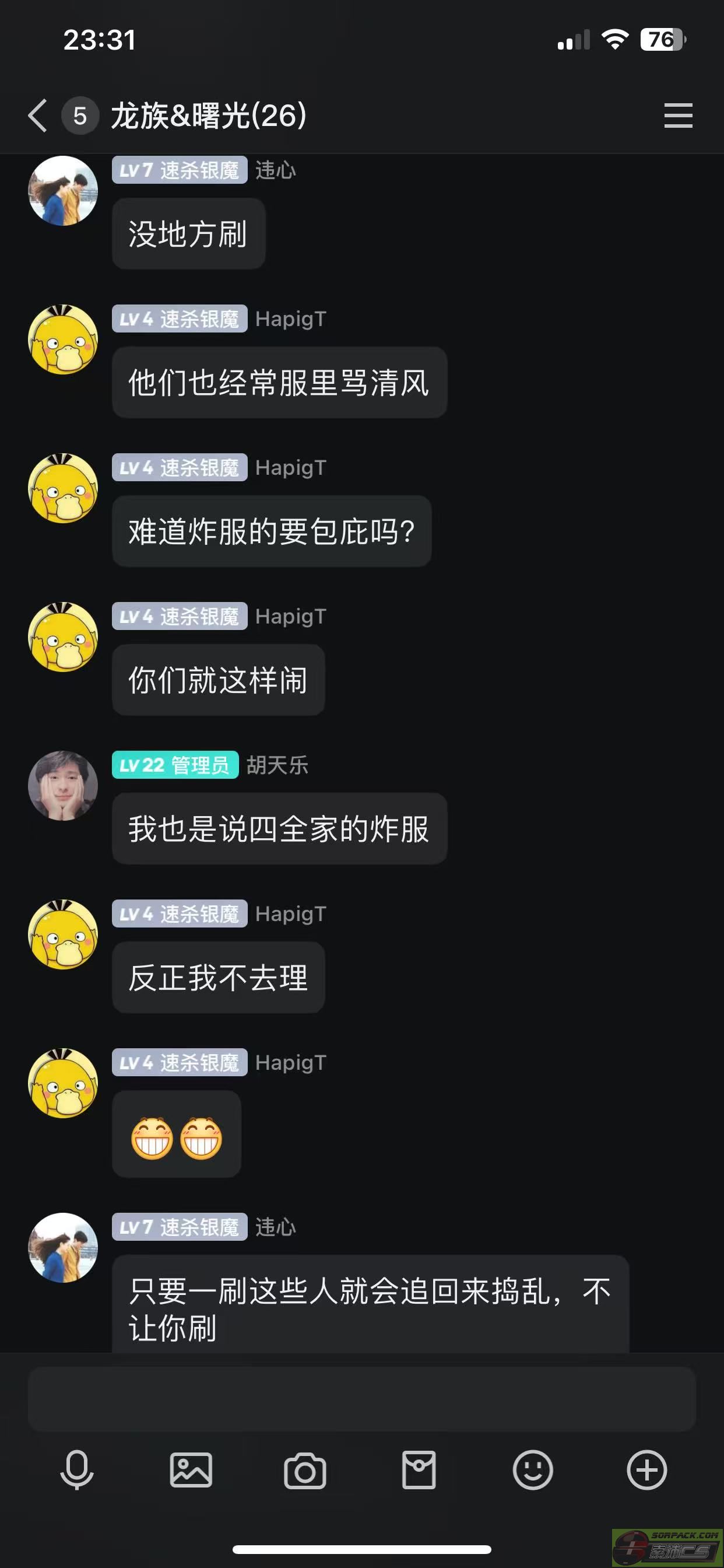
Task: Open the camera to take a photo
Action: pyautogui.click(x=305, y=1471)
